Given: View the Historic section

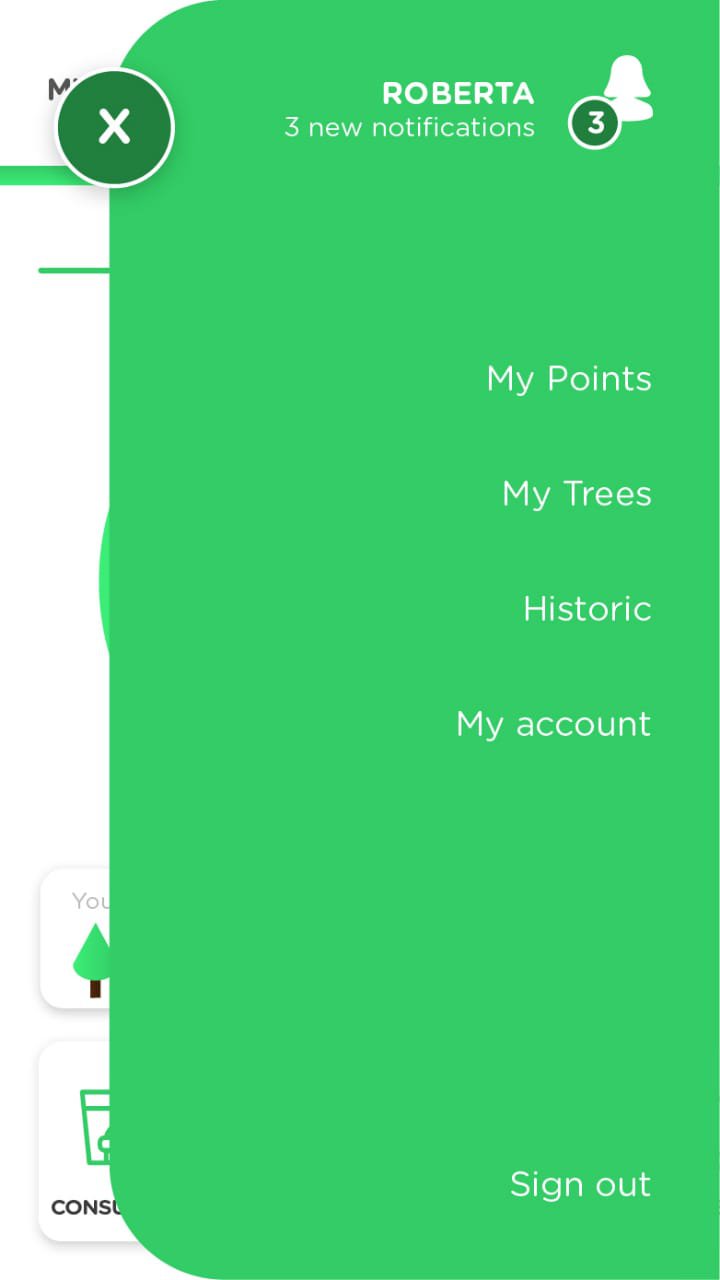Looking at the screenshot, I should click(x=587, y=609).
